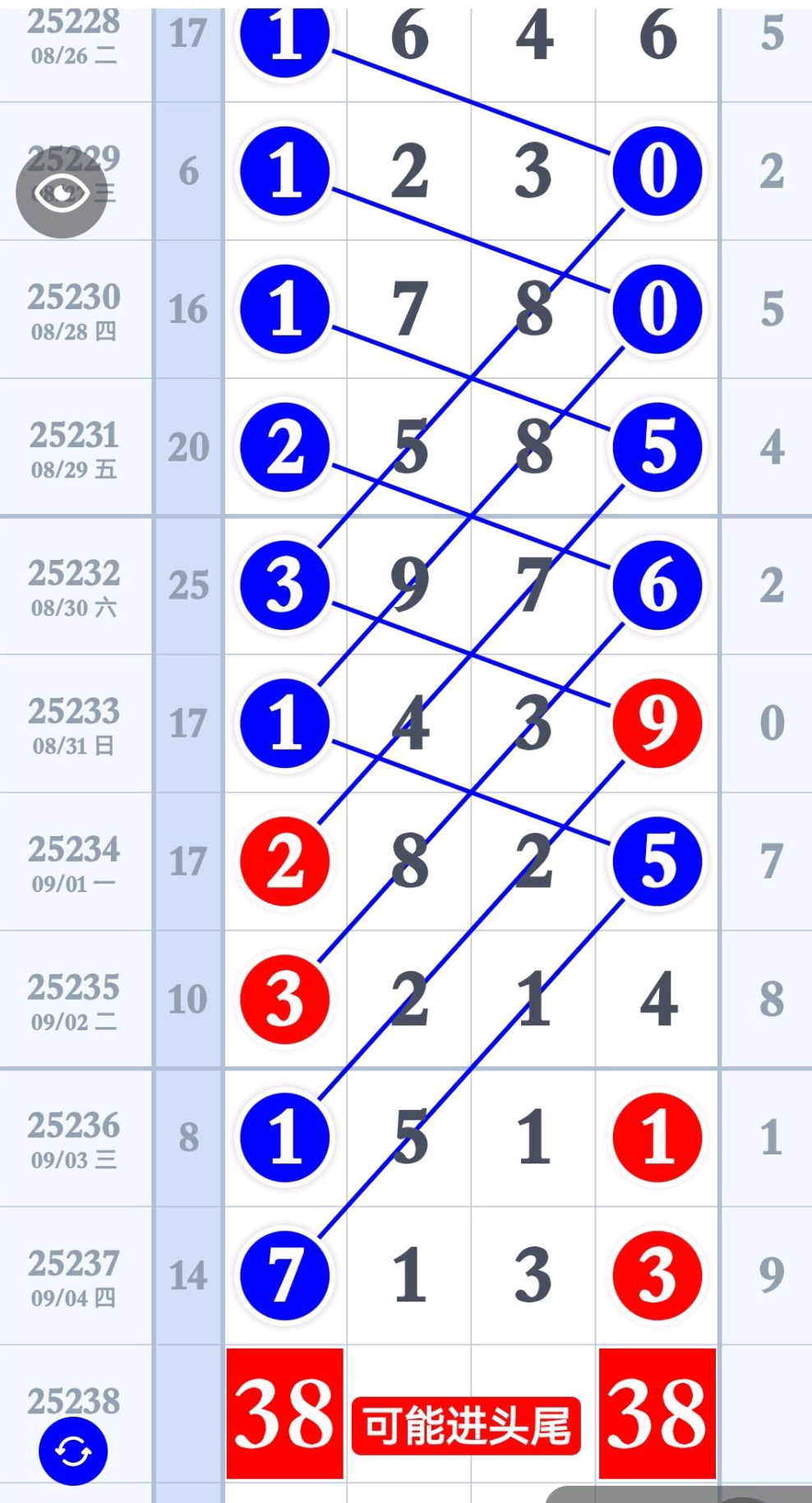Screen dimensions: 812x1503
Task: Toggle the eye visibility floating button
Action: pyautogui.click(x=62, y=193)
